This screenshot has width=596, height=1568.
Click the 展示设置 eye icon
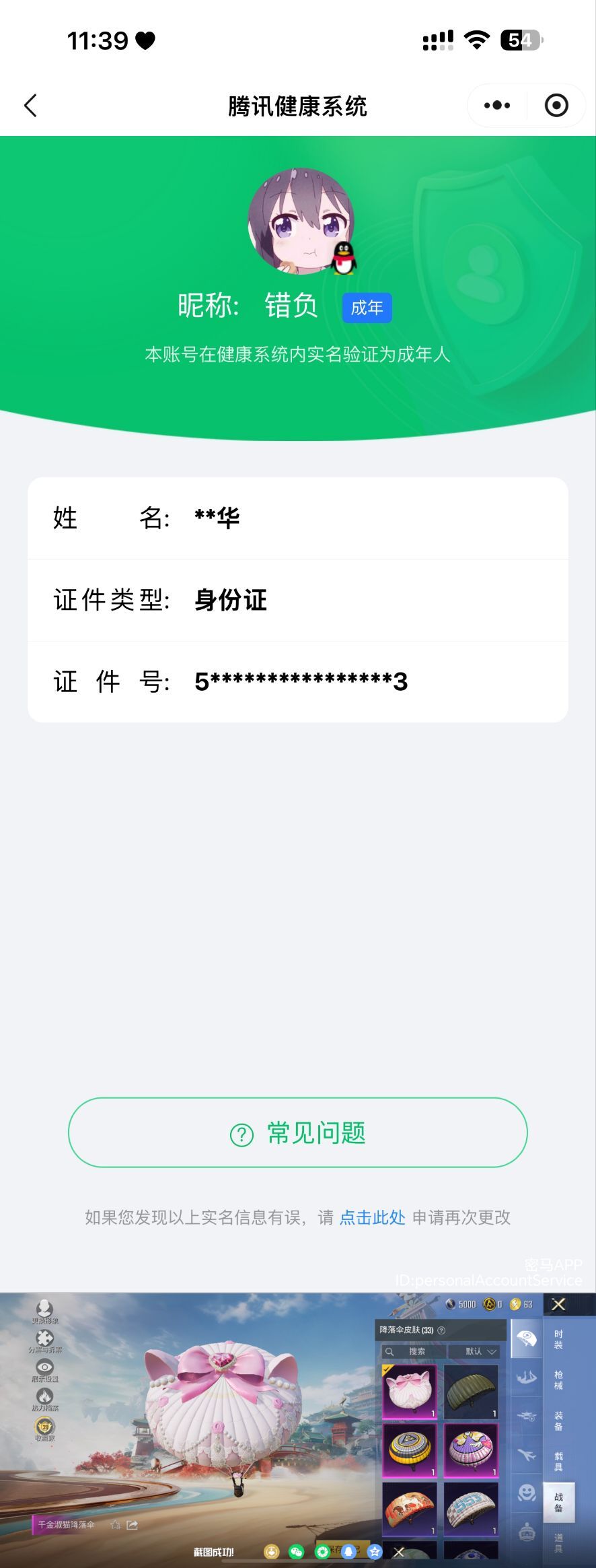click(44, 1367)
